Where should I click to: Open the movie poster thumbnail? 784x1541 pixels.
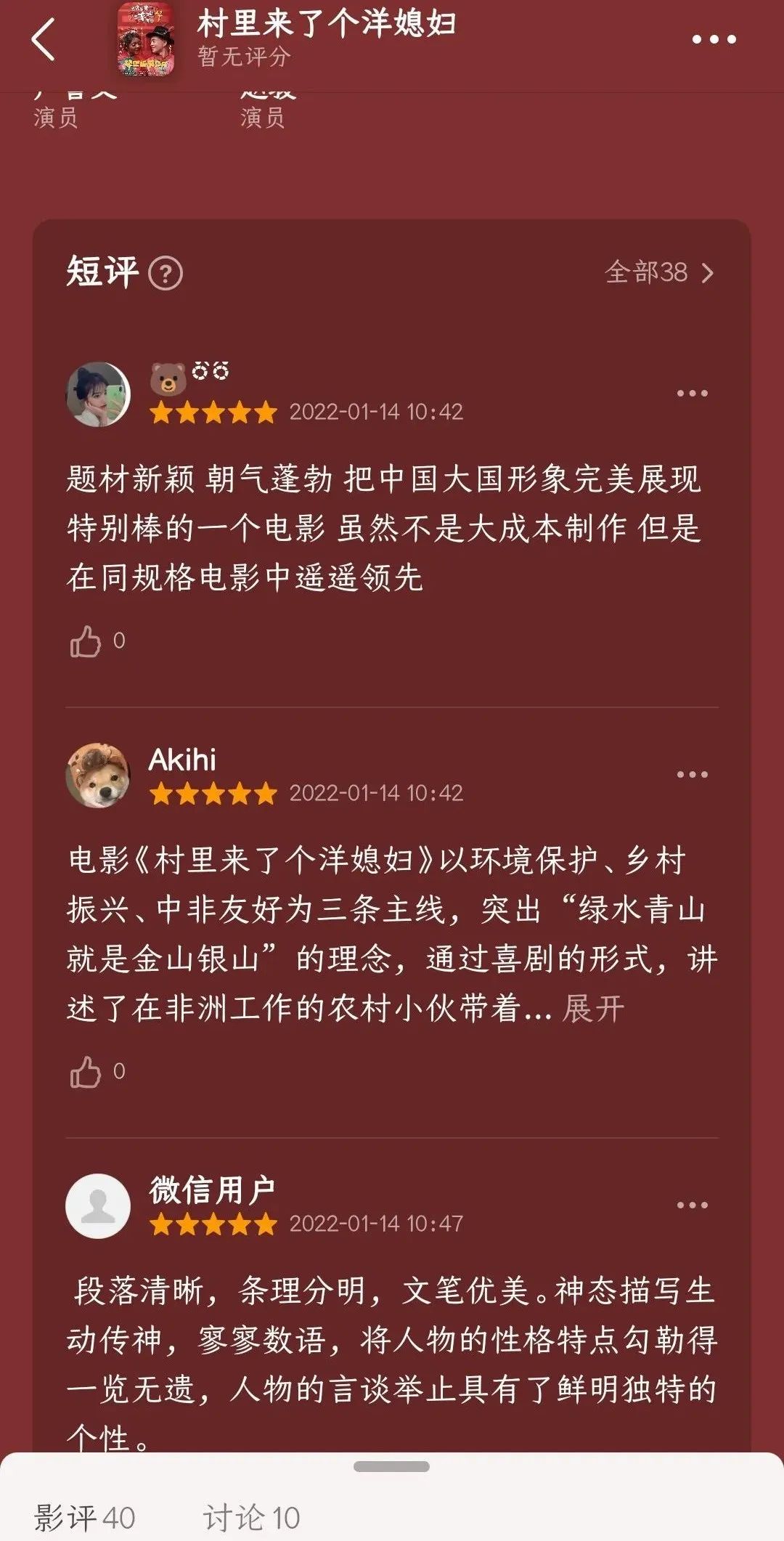point(146,40)
